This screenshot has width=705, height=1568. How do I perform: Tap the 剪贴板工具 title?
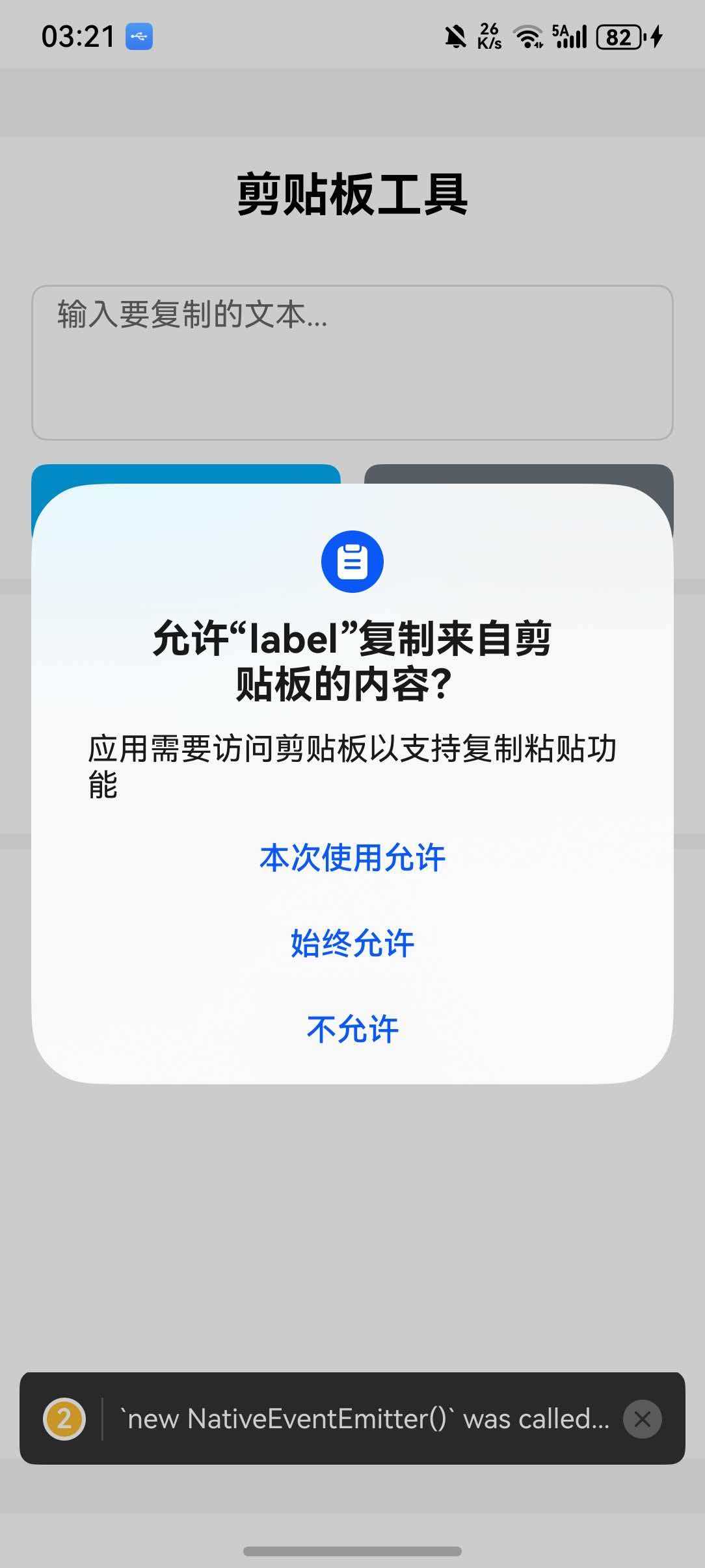click(x=352, y=191)
